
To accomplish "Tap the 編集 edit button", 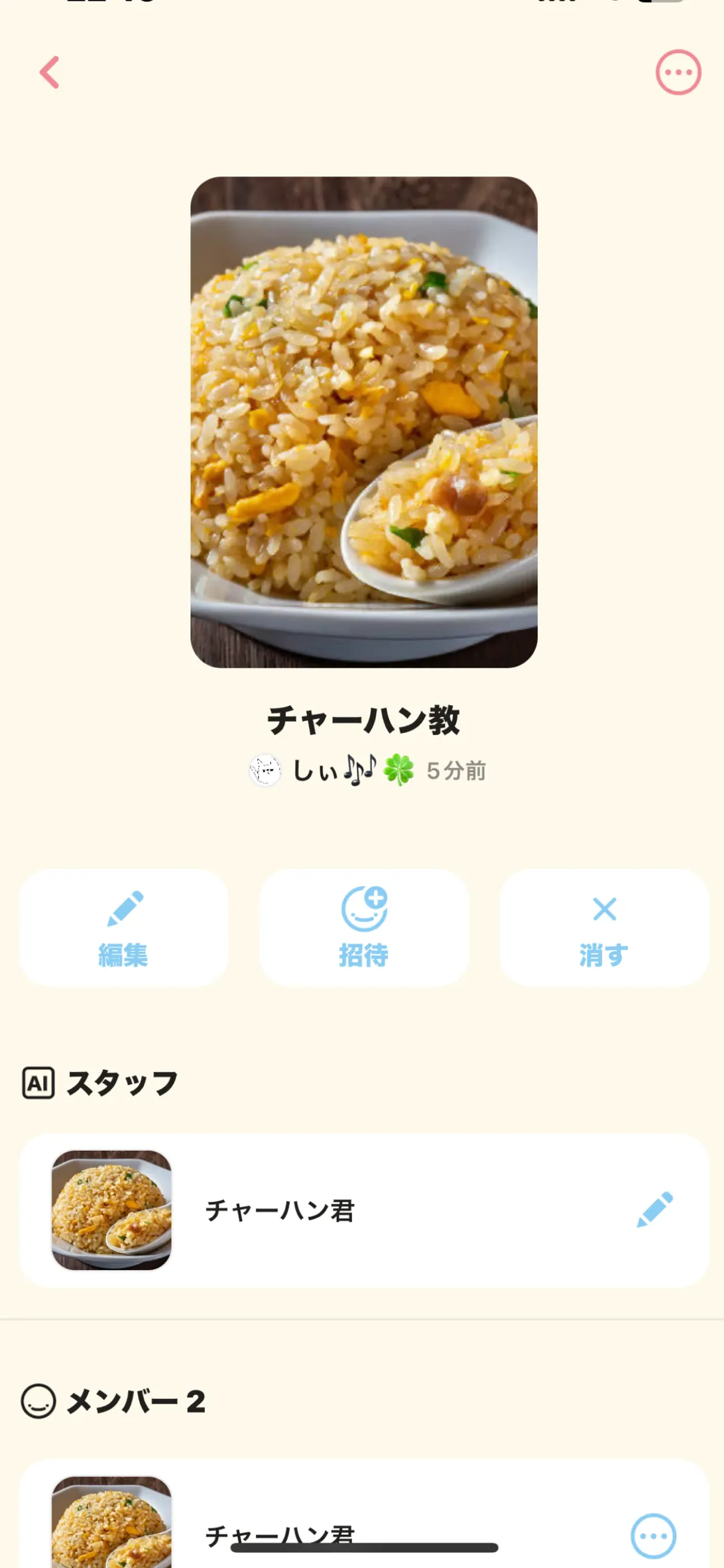I will (124, 928).
